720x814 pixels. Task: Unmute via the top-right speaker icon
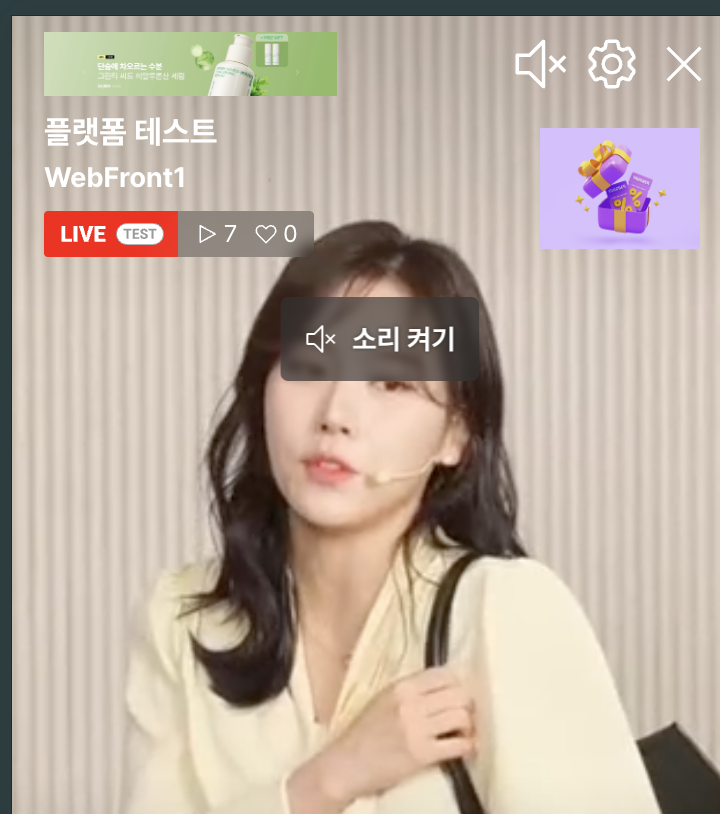click(541, 65)
